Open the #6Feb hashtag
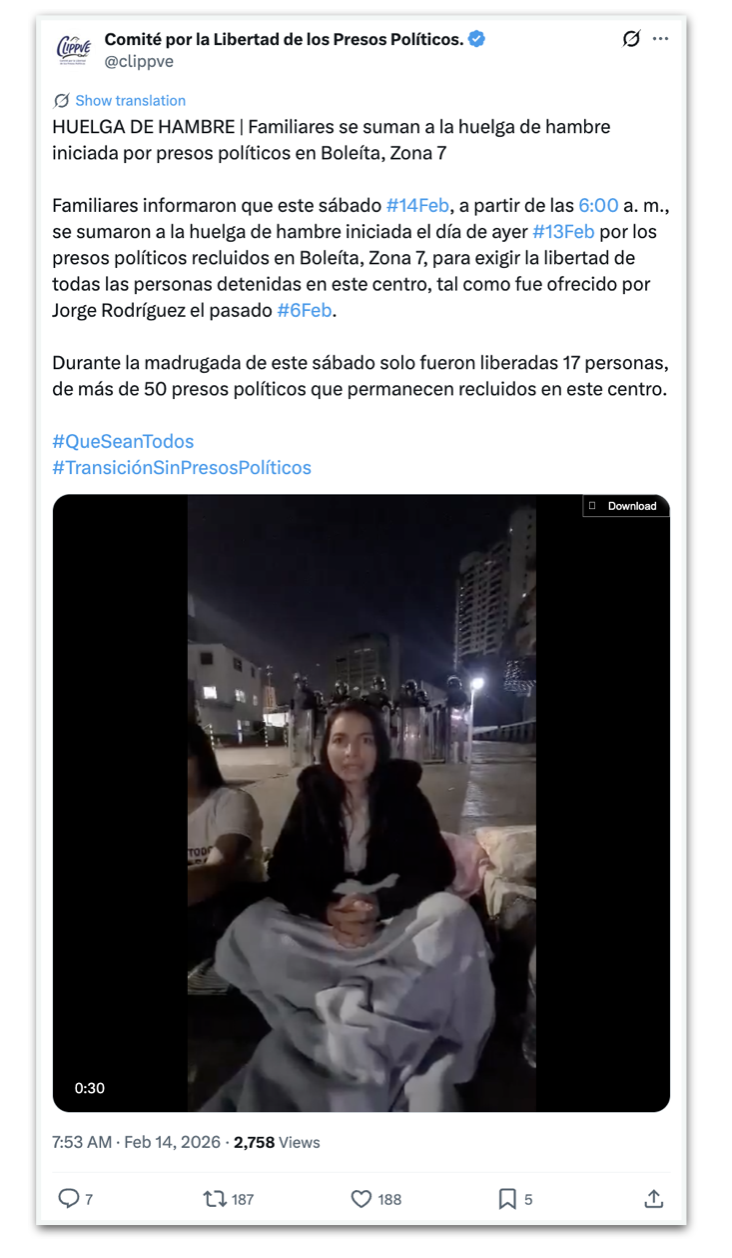The width and height of the screenshot is (732, 1258). pos(304,310)
